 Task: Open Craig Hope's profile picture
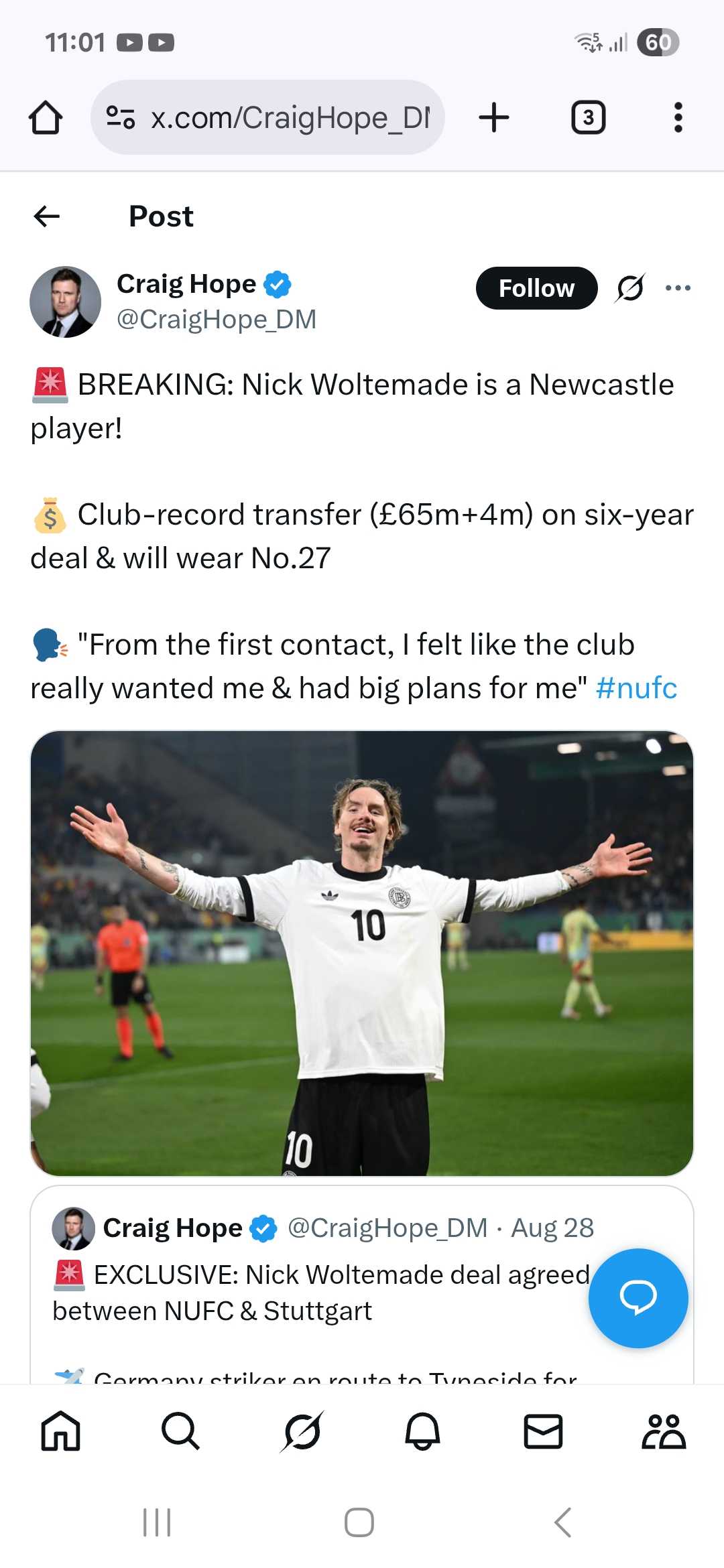click(66, 302)
